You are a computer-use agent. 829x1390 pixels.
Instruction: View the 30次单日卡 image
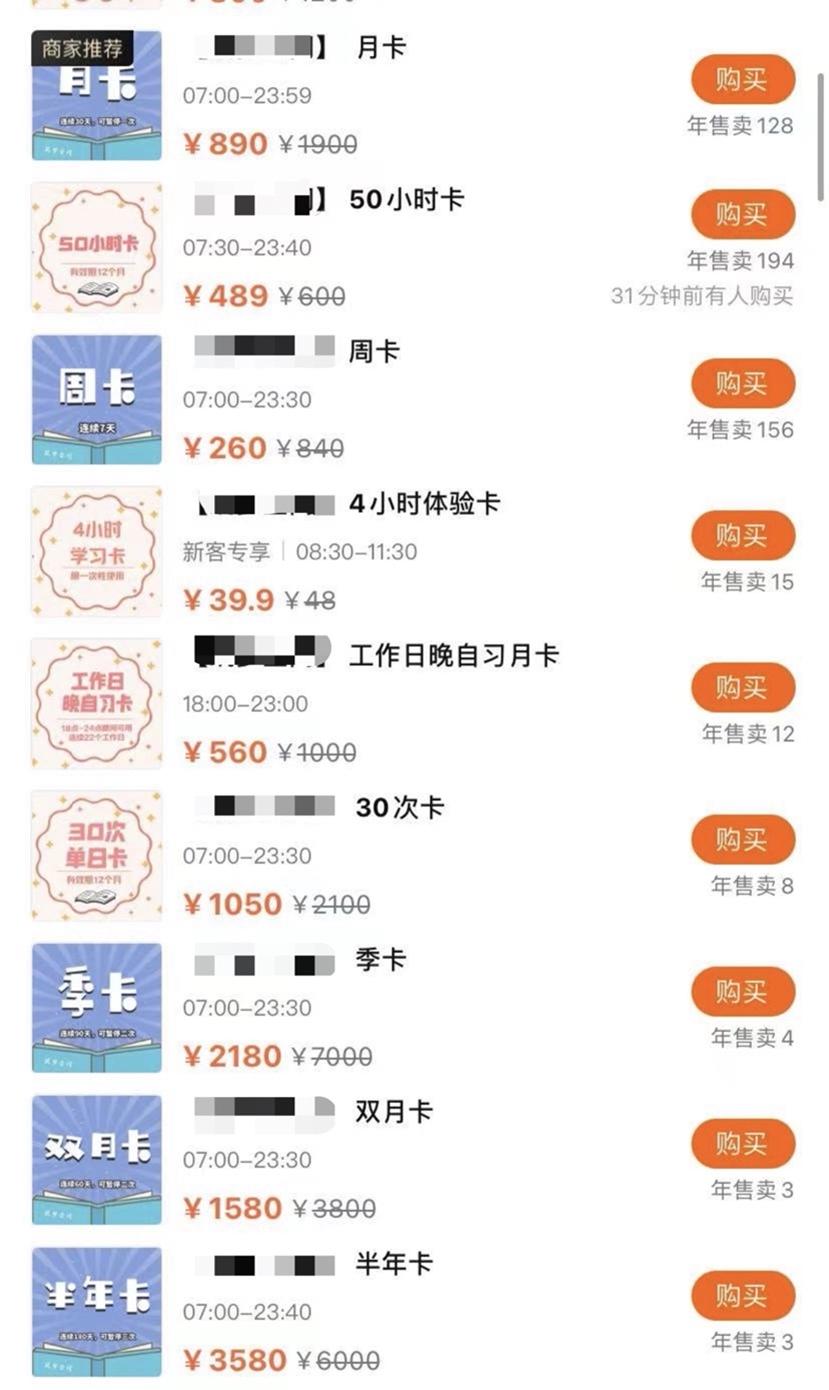tap(96, 855)
